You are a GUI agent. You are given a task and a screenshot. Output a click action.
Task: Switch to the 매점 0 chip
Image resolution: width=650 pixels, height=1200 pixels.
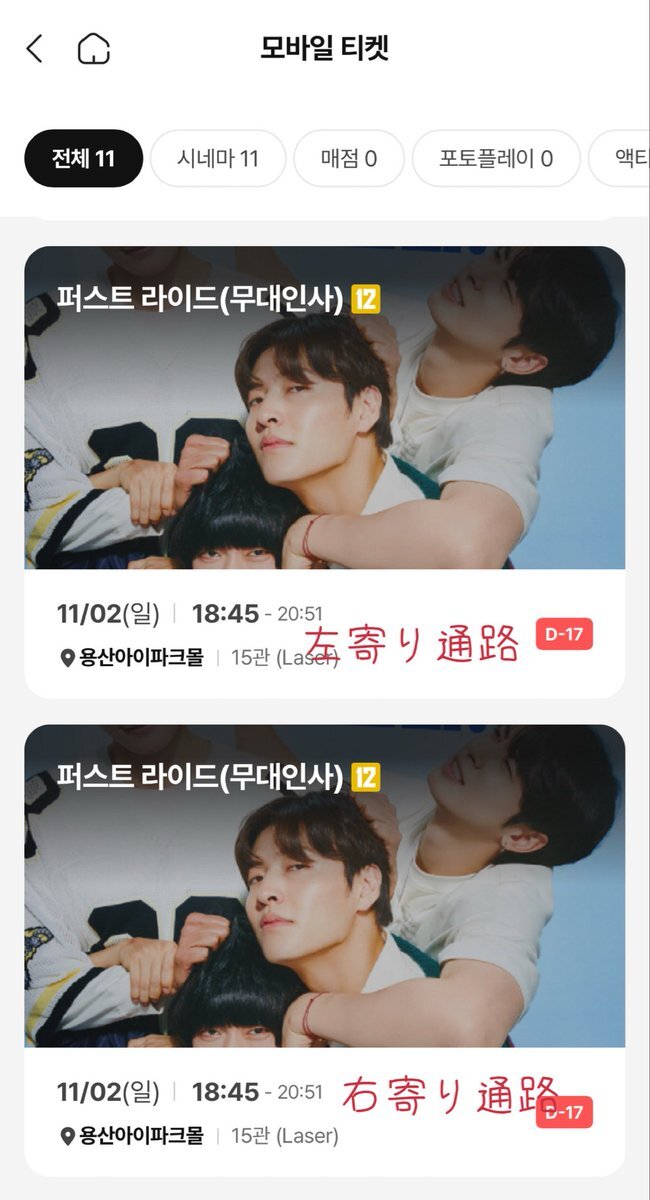pos(349,158)
